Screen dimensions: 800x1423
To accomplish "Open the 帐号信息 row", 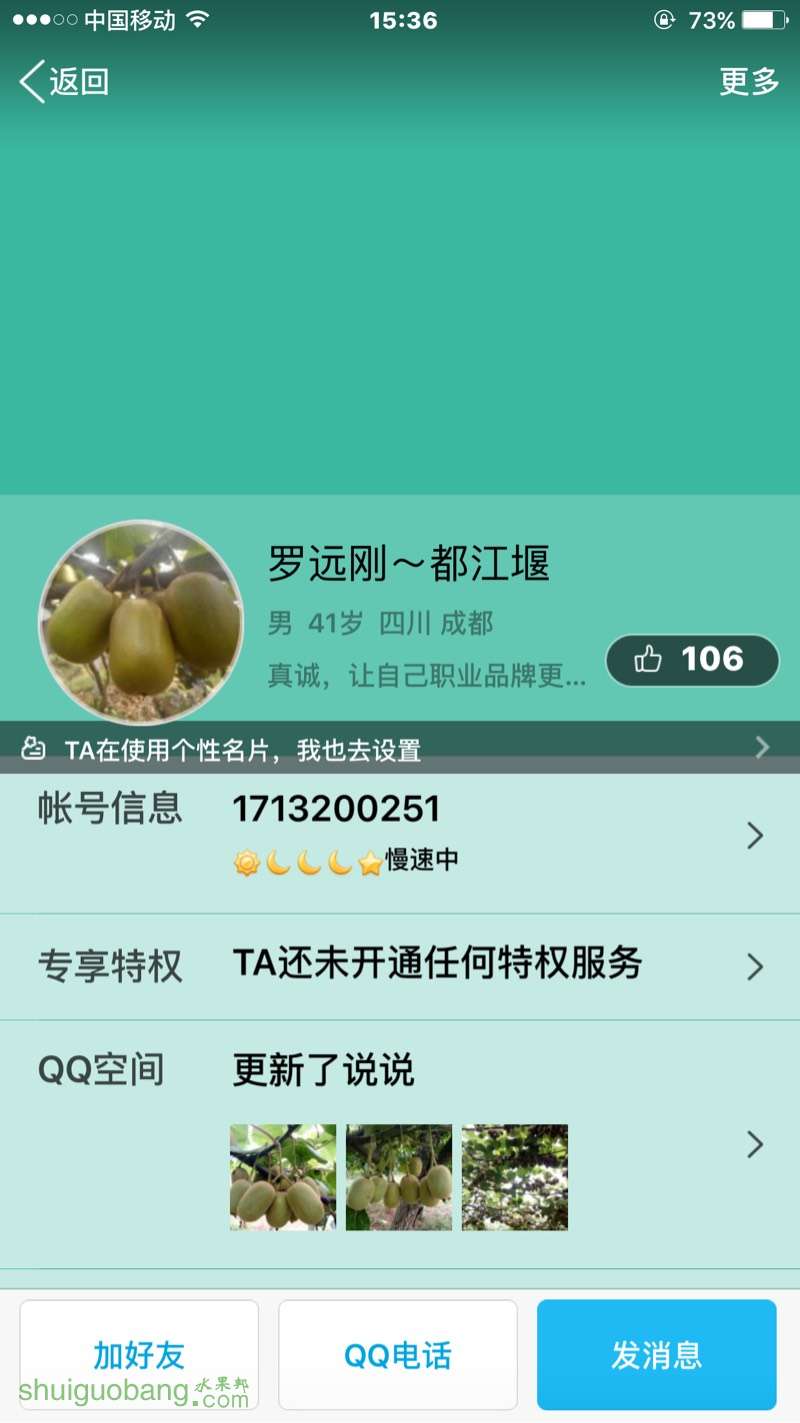I will click(x=400, y=836).
